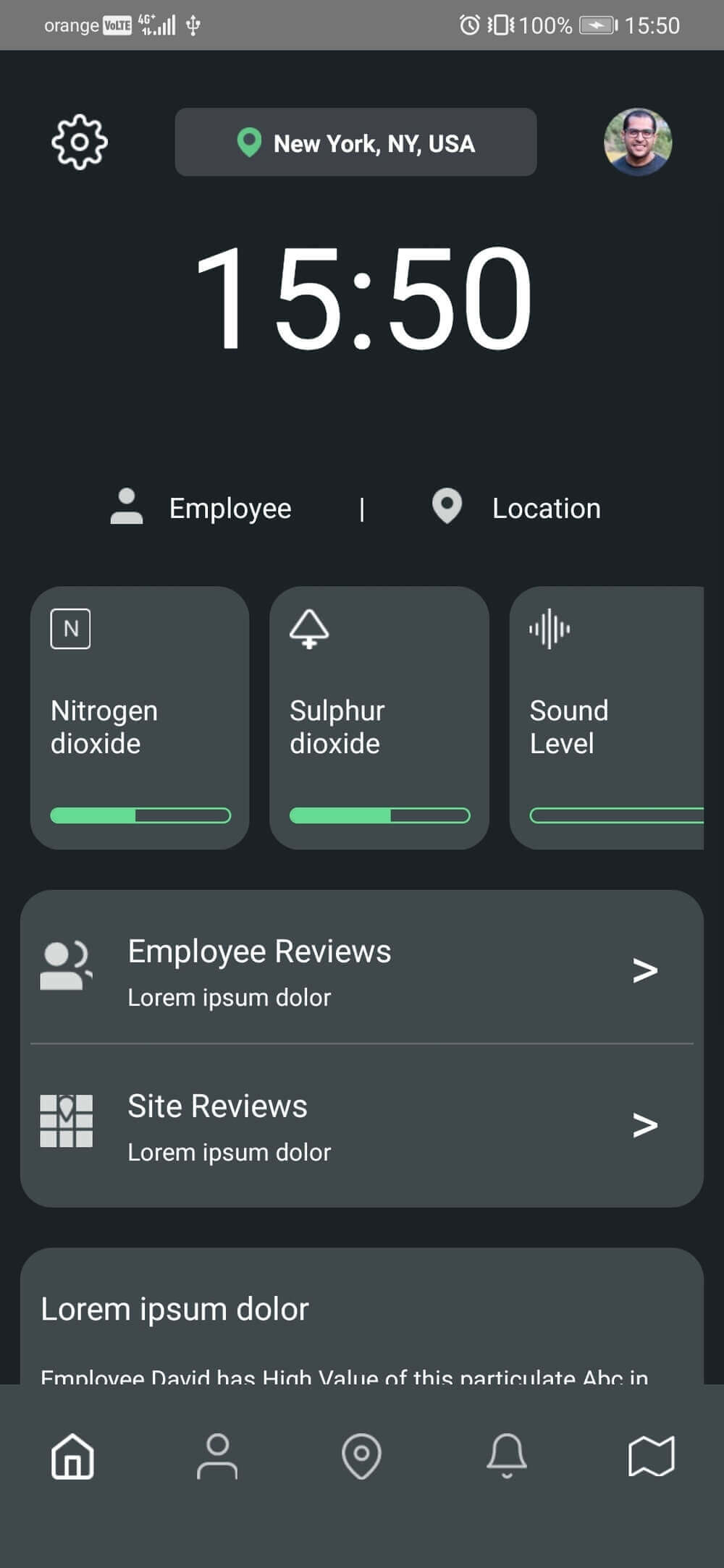Image resolution: width=724 pixels, height=1568 pixels.
Task: Open the Sound Level card
Action: click(x=607, y=717)
